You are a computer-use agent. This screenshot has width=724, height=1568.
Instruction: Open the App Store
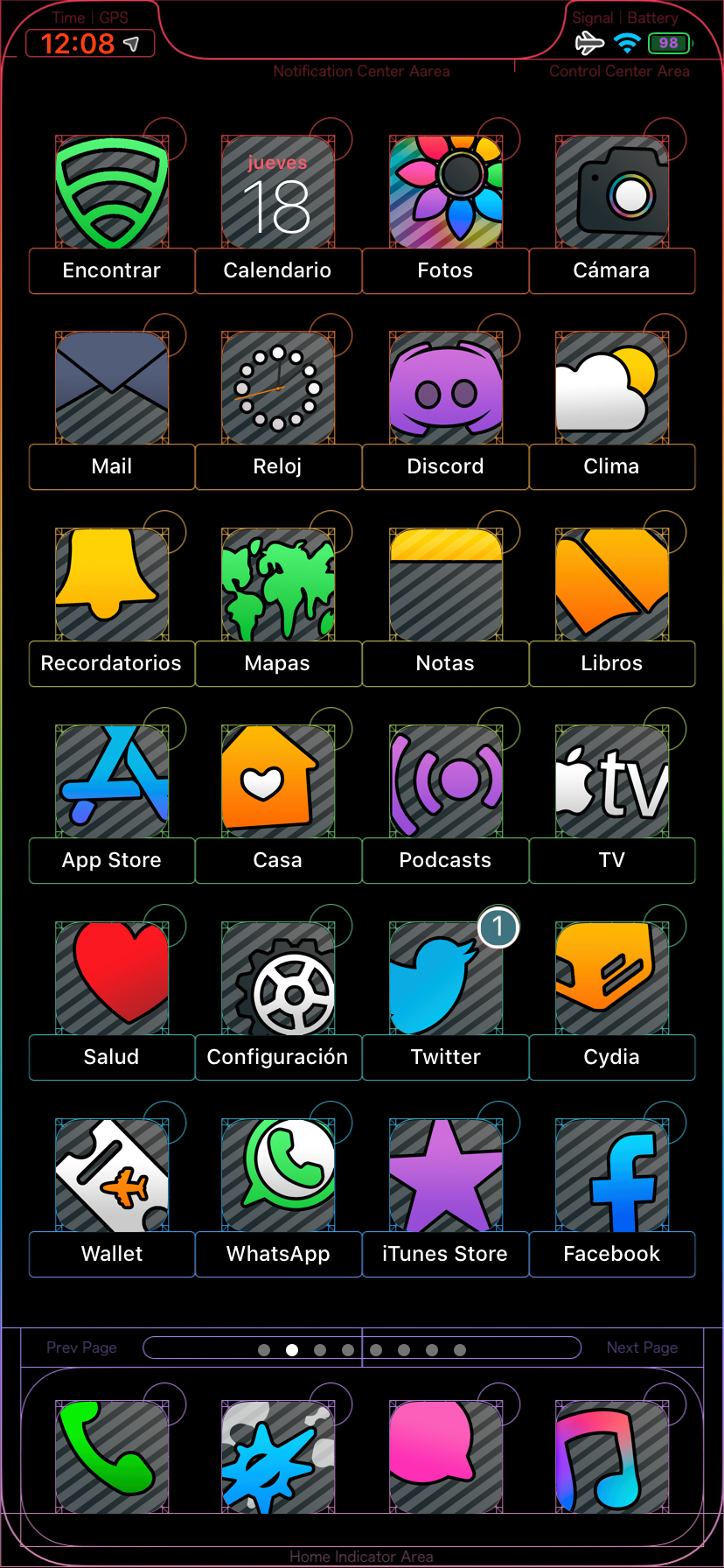112,782
